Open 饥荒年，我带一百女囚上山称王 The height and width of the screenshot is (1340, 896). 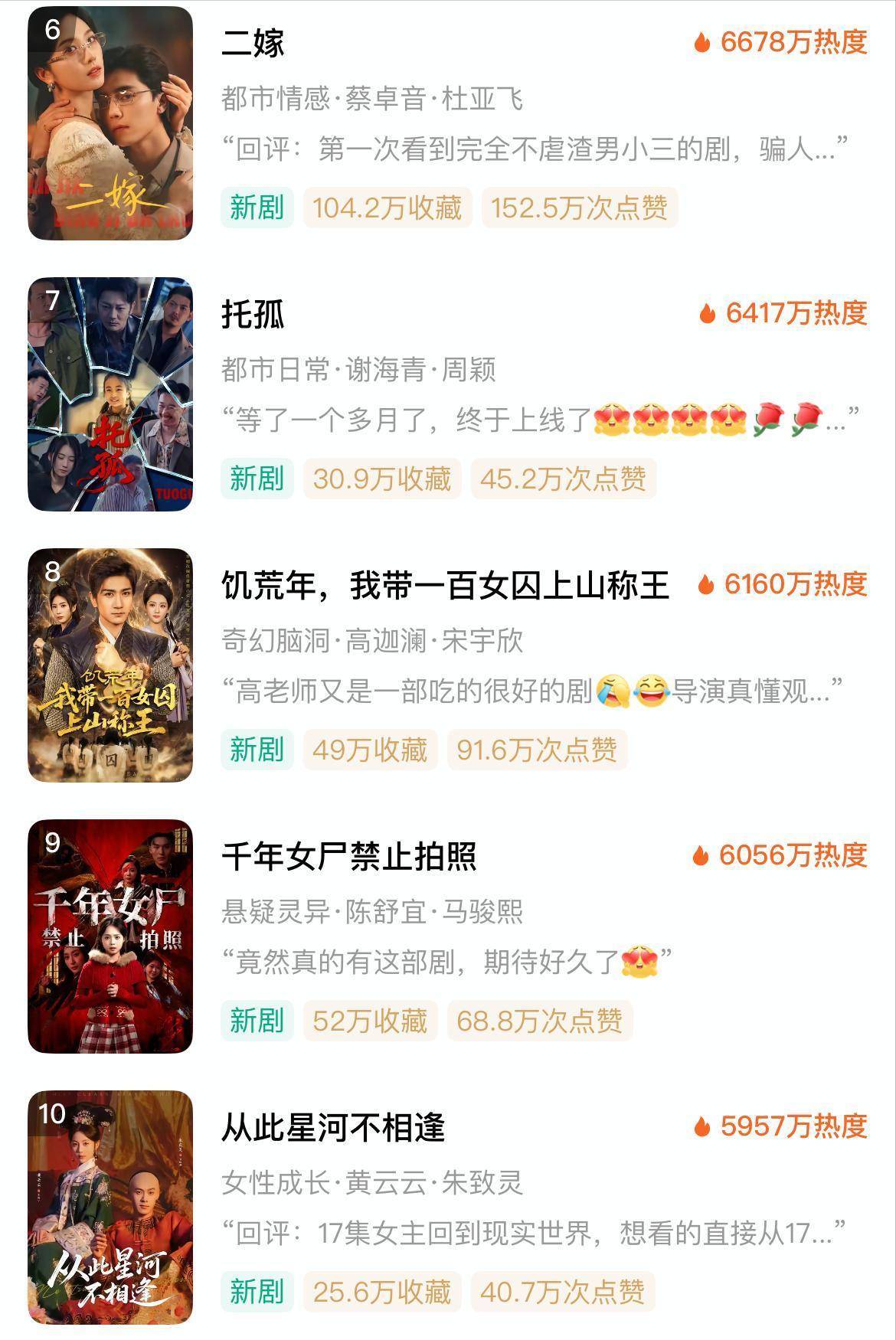point(444,585)
